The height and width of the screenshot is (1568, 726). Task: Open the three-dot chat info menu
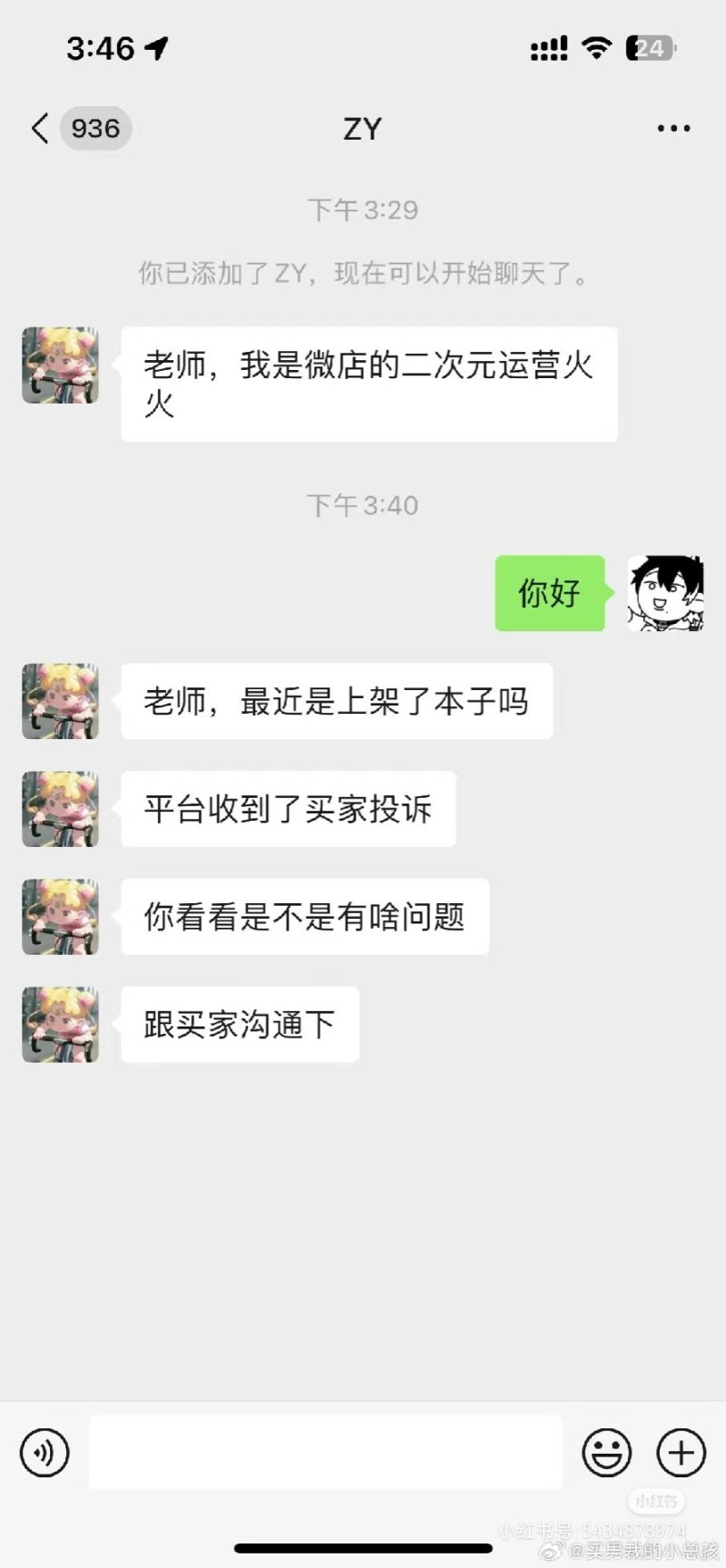pos(673,129)
